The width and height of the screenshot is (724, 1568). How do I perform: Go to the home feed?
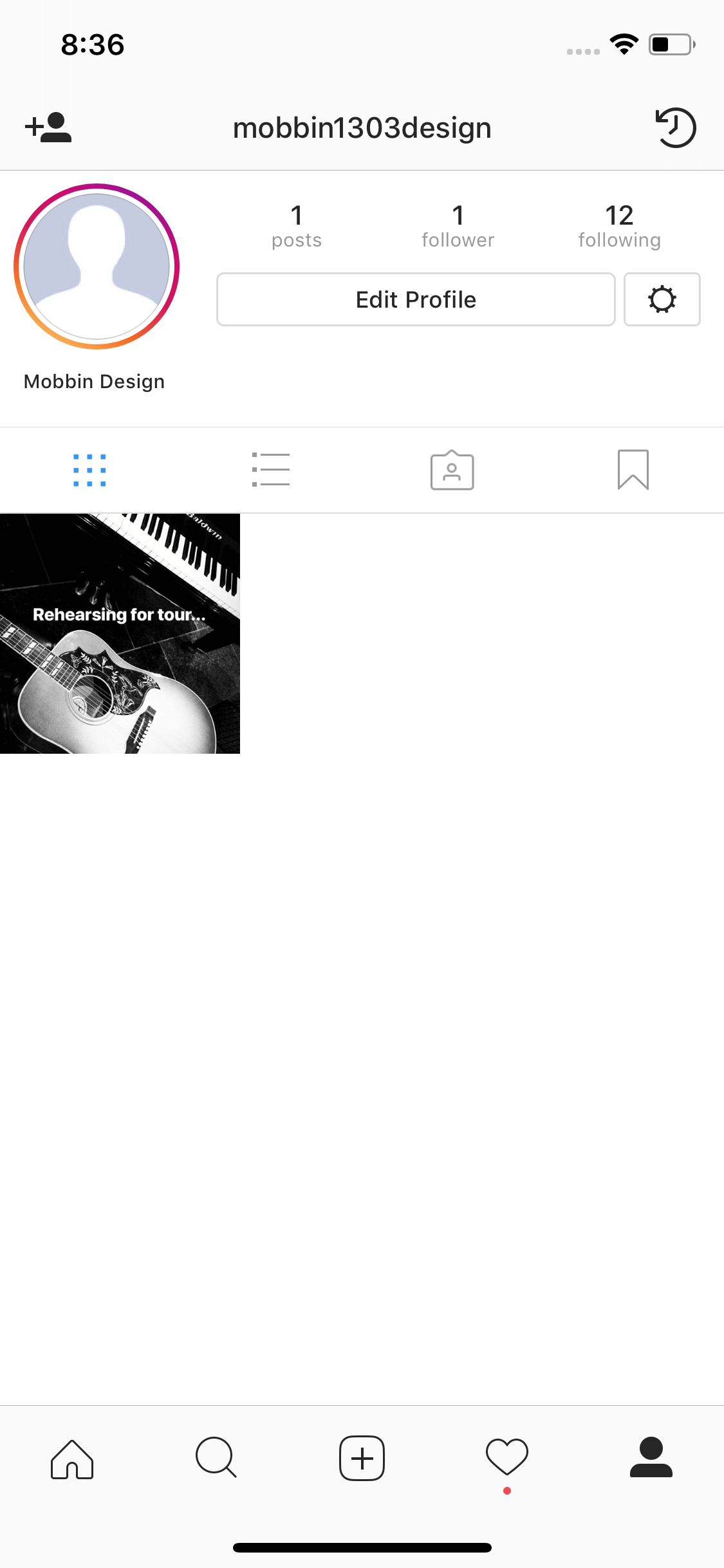point(72,1459)
